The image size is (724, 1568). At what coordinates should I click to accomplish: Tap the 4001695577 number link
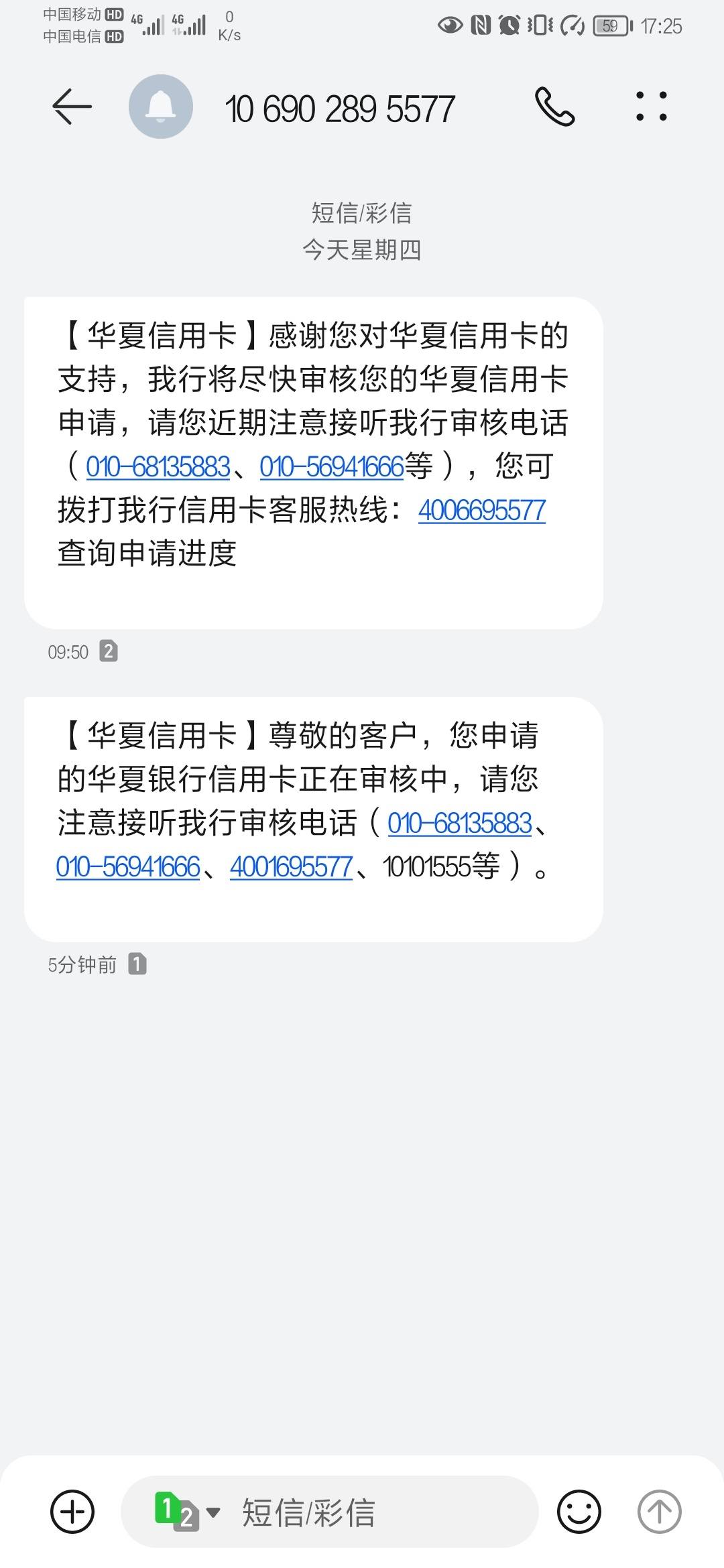tap(291, 867)
